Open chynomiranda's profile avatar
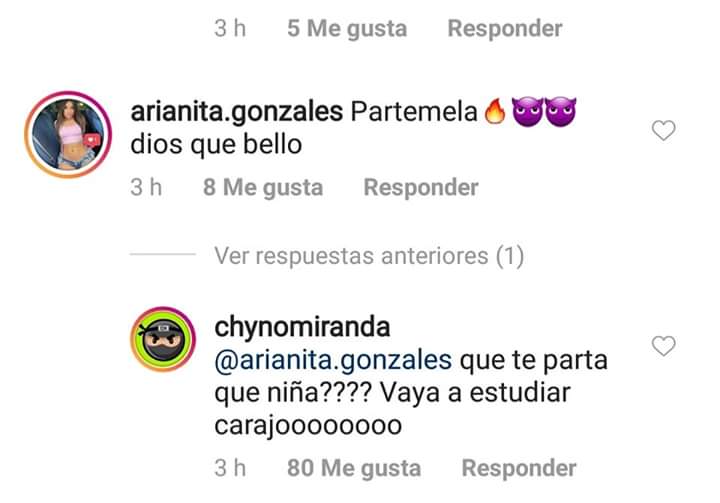The width and height of the screenshot is (720, 503). pyautogui.click(x=164, y=346)
